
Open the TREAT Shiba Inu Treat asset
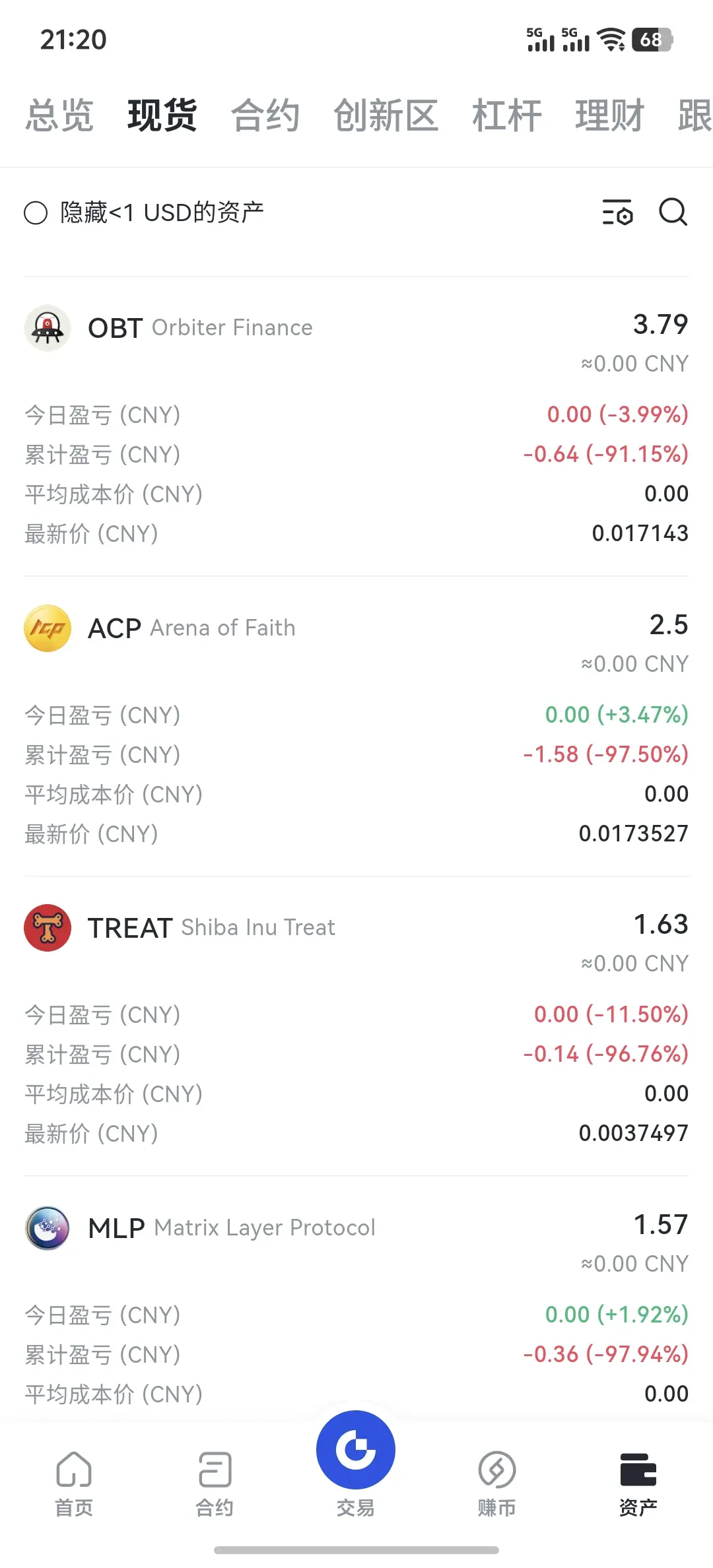[211, 928]
